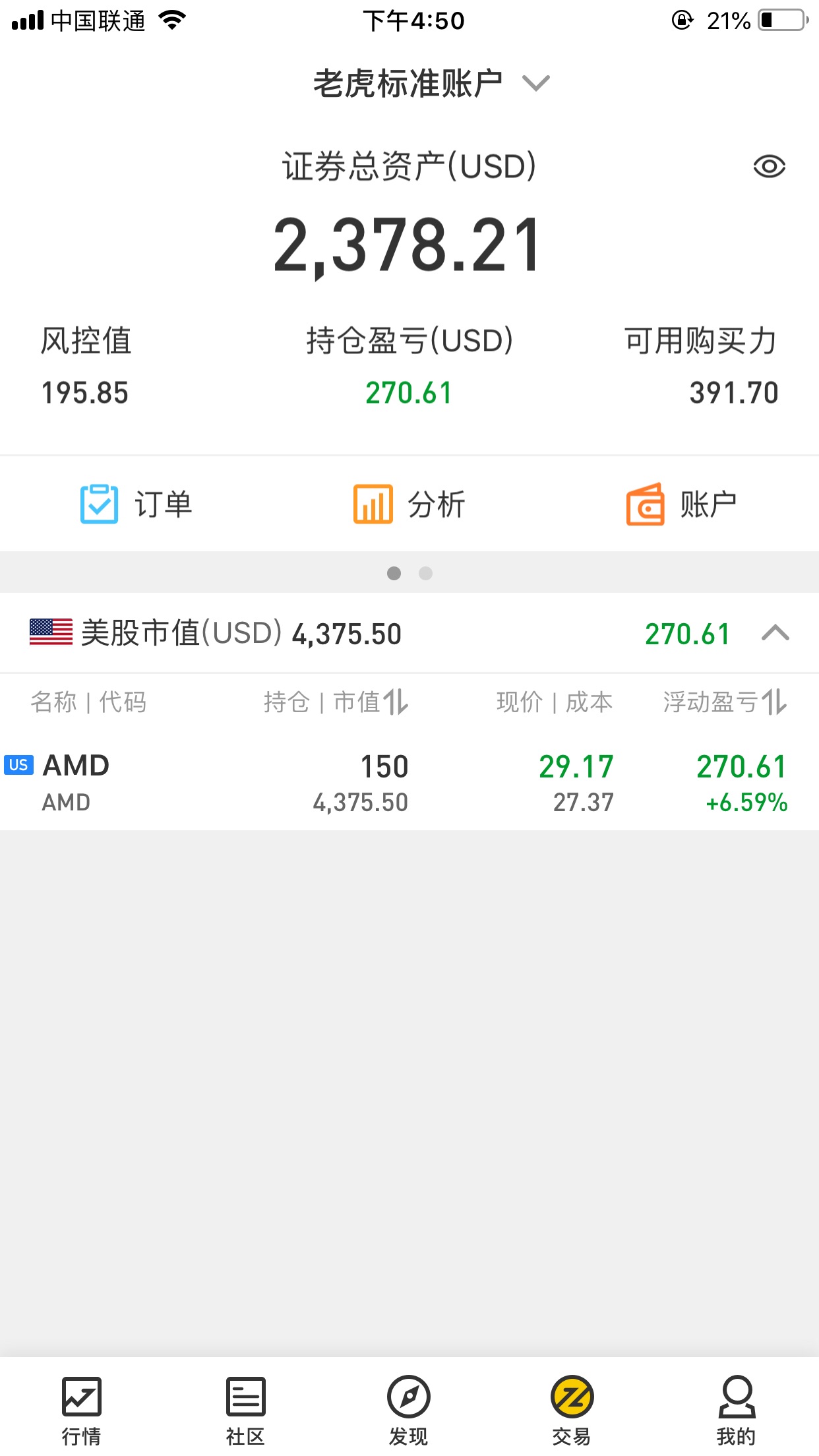Open the 分析 analysis page

point(409,504)
